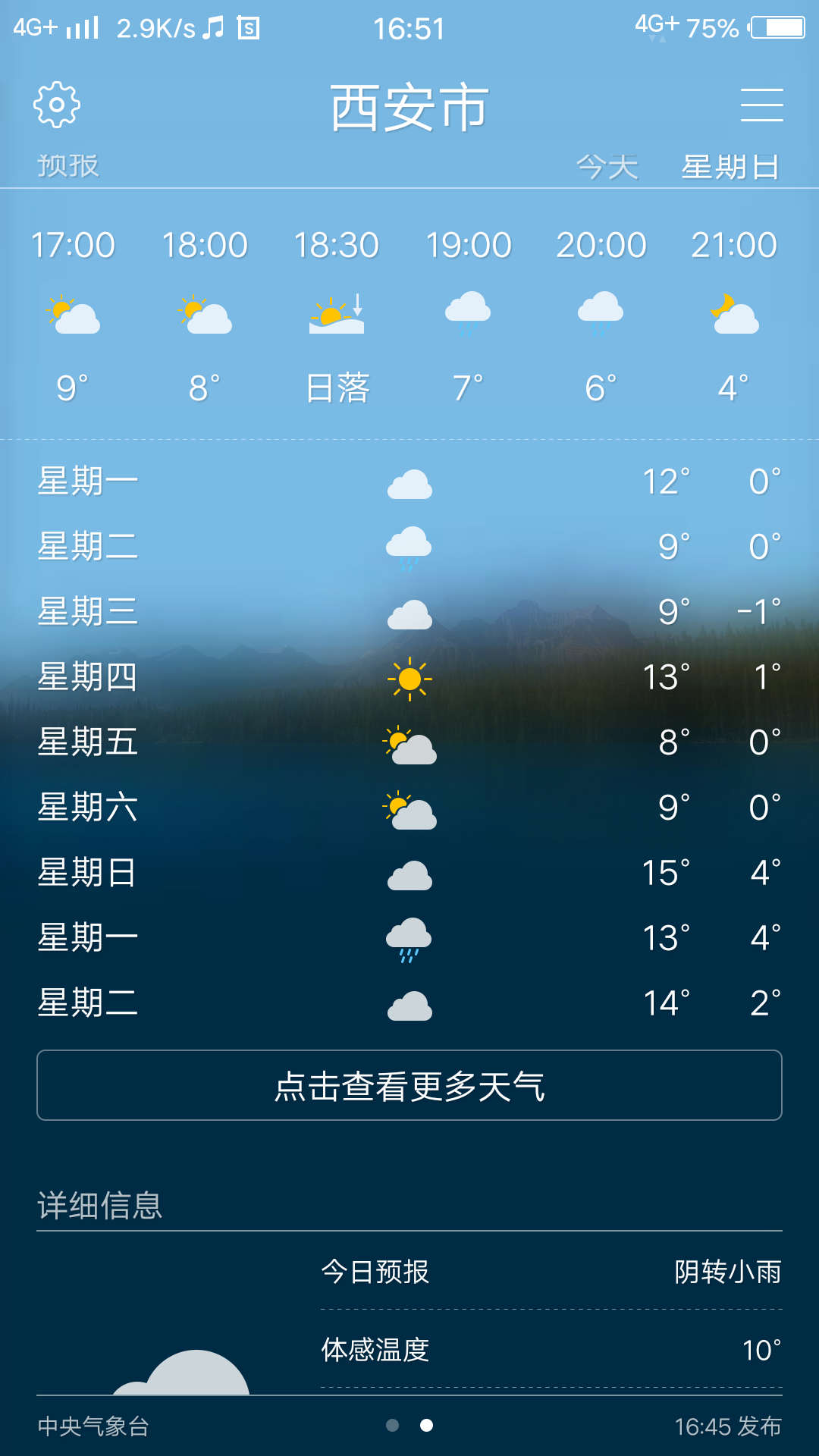Click the cloudy icon next to 星期三
Screen dimensions: 819x1456
(409, 613)
